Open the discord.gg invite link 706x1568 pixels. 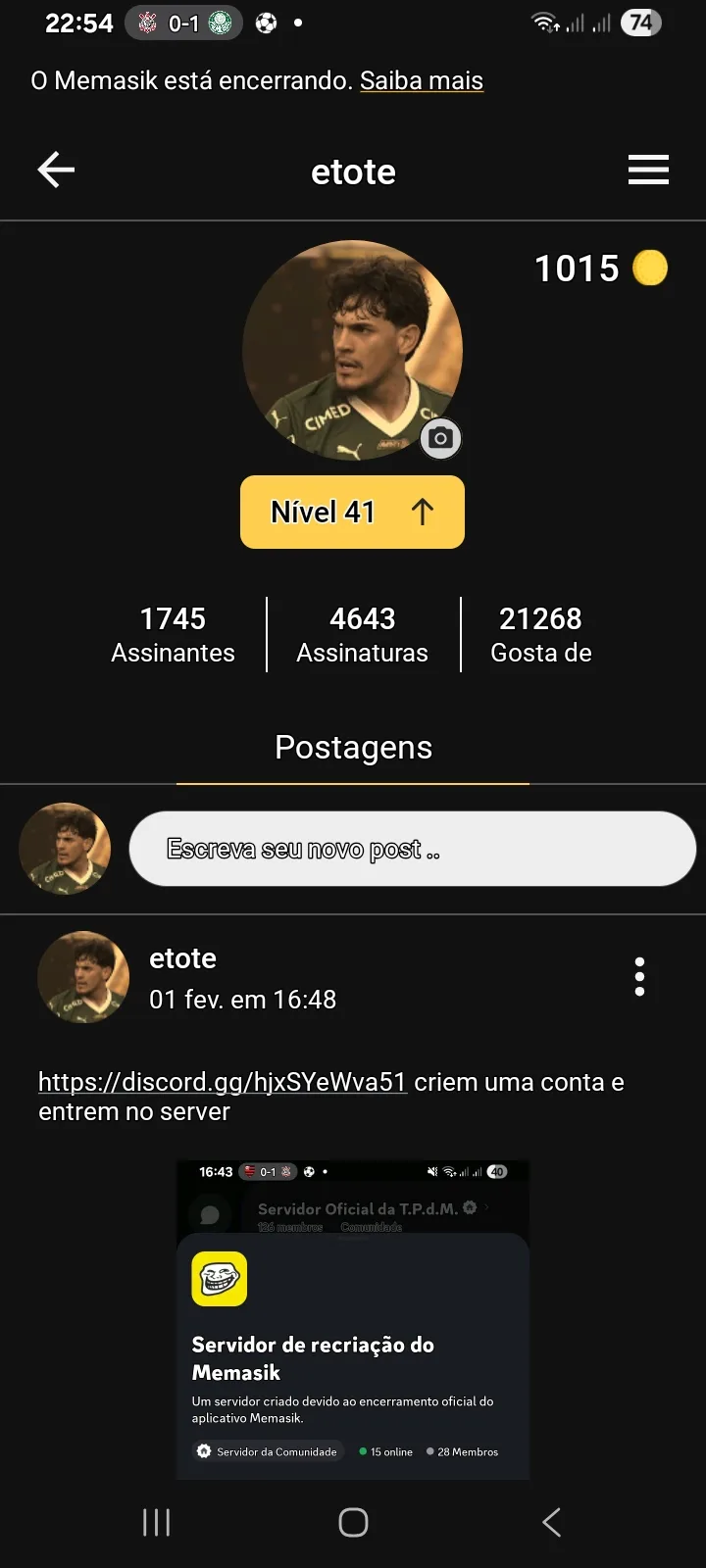tap(223, 1082)
